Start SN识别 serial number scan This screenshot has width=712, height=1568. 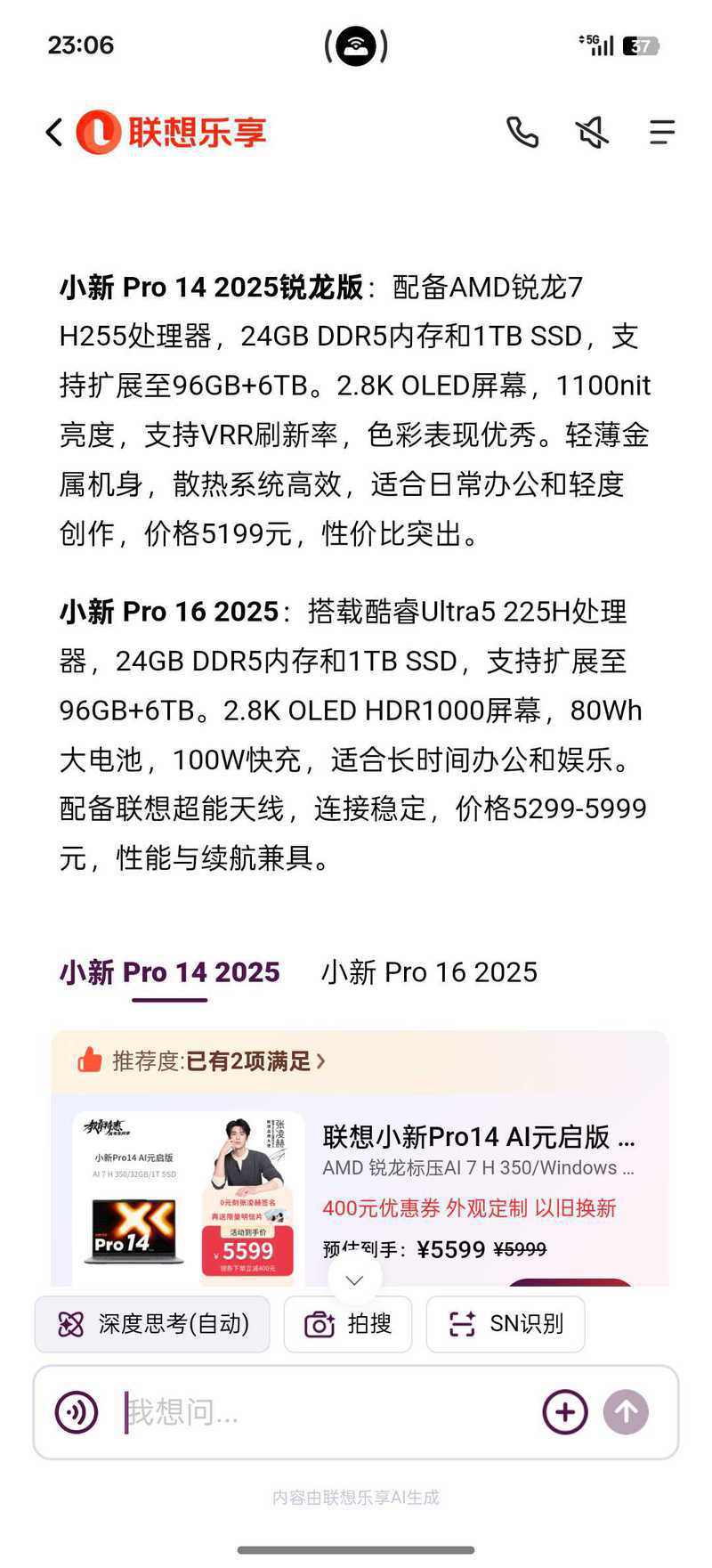pos(506,1324)
